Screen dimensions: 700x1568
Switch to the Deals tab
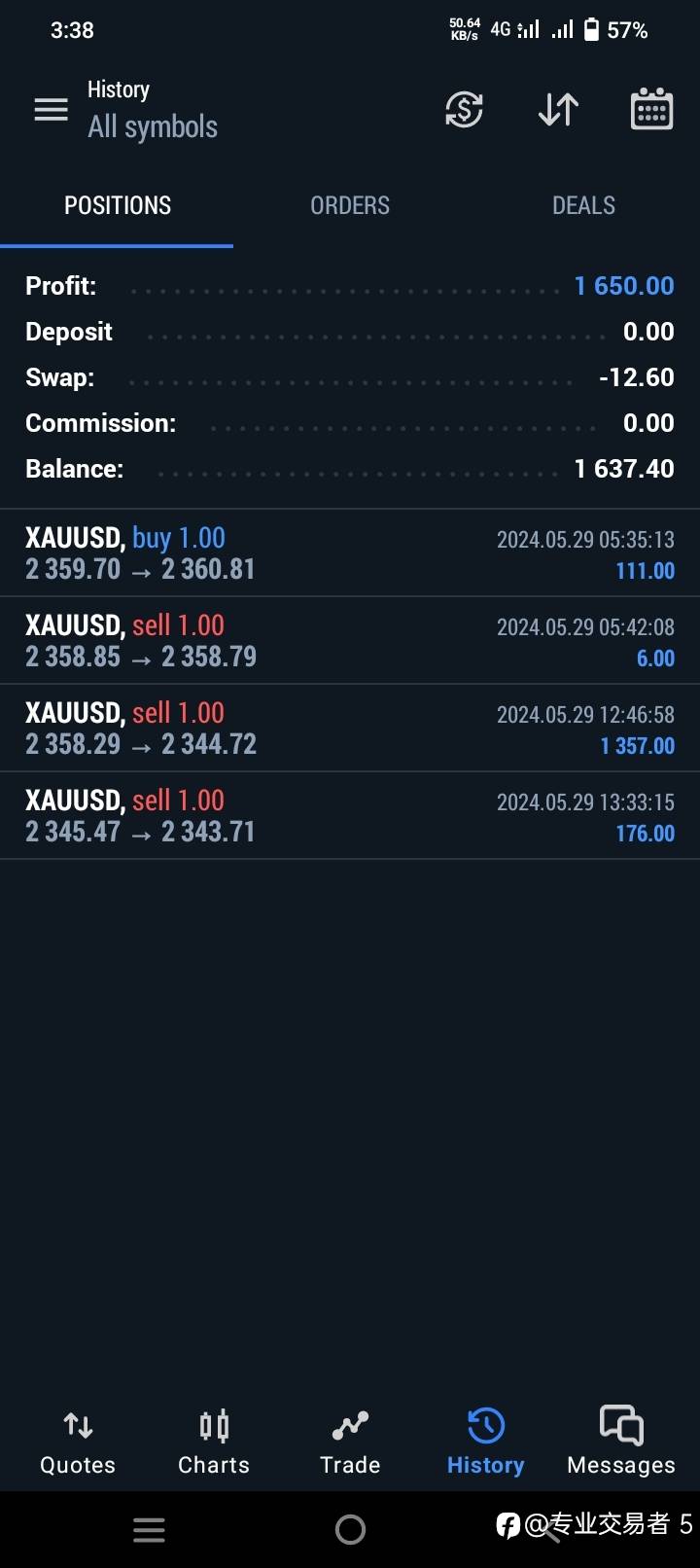click(583, 205)
